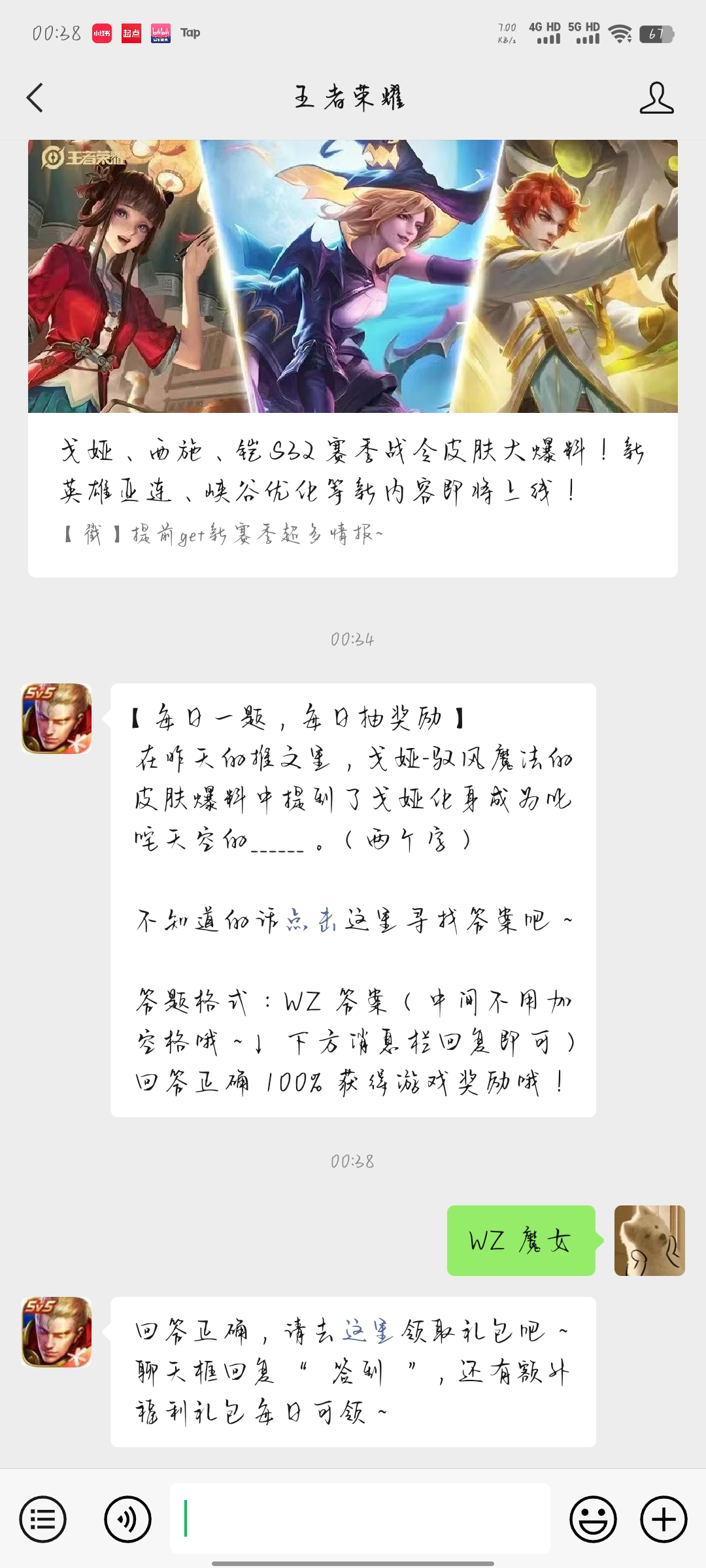Tap my own avatar next to WZ 魔女
Image resolution: width=706 pixels, height=1568 pixels.
[649, 1241]
